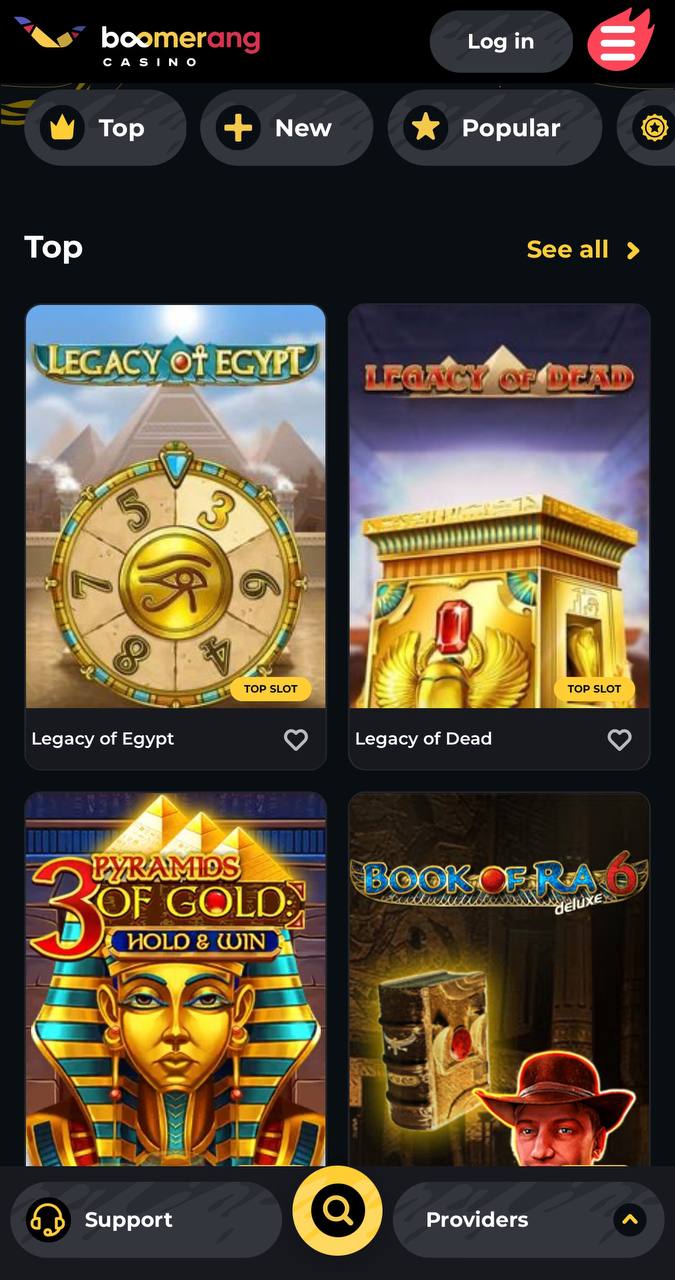
Task: Open See all top games
Action: point(584,249)
